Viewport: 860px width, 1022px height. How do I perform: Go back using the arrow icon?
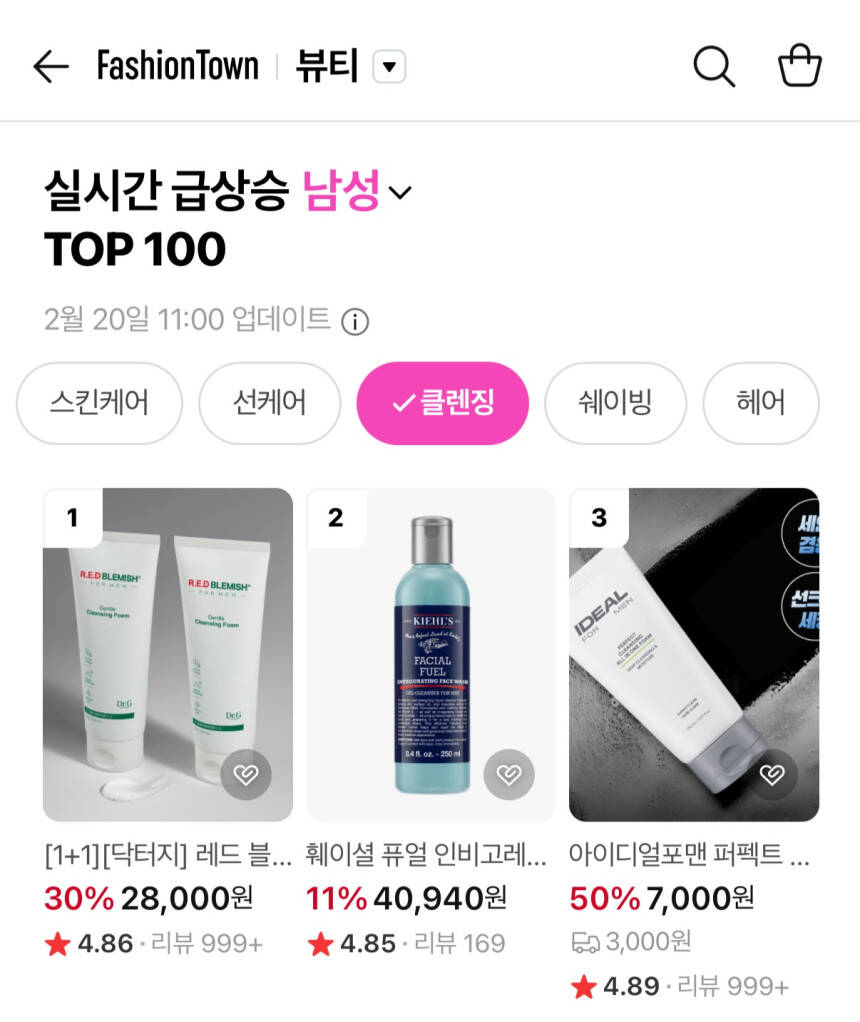pos(51,66)
